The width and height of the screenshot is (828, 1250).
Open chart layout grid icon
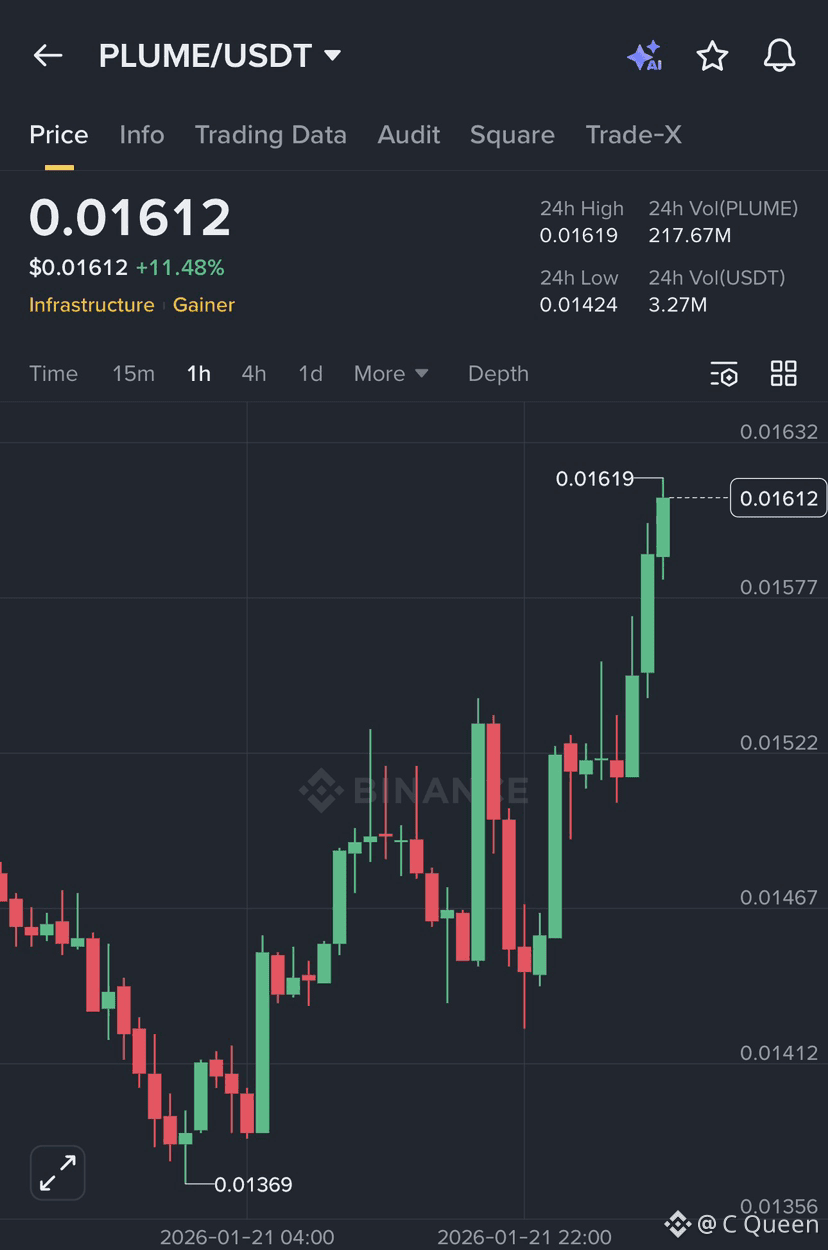click(x=784, y=373)
